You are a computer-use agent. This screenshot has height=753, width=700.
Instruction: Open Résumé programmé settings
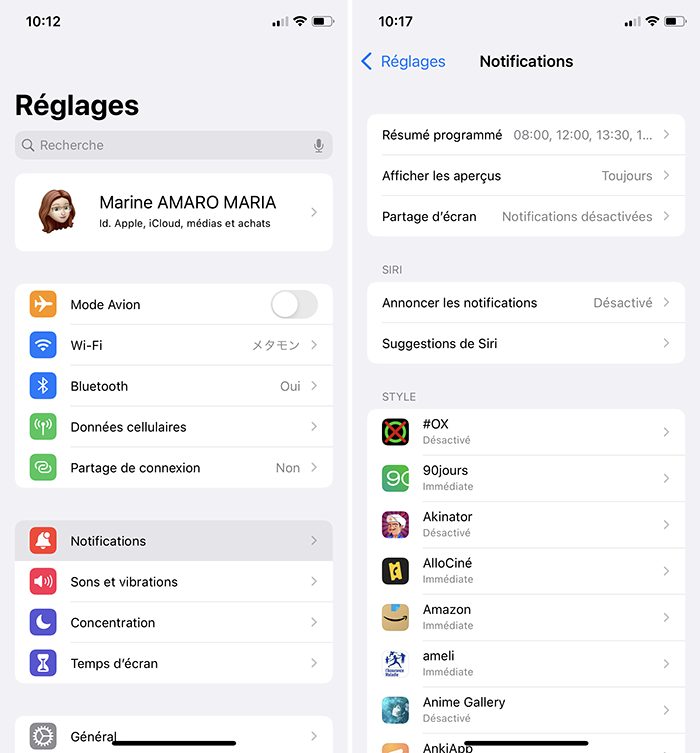[526, 134]
